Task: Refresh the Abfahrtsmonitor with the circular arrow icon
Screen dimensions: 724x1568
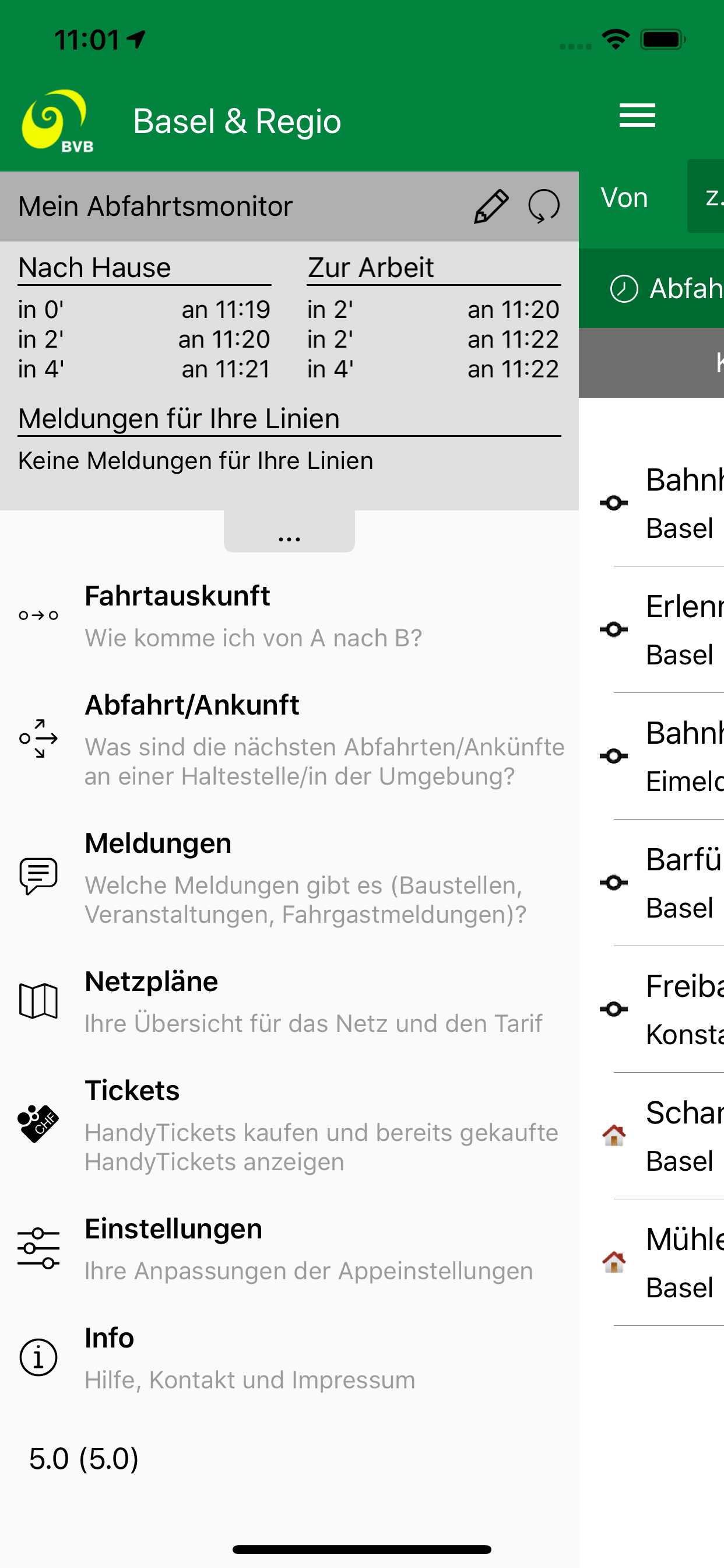Action: (x=543, y=206)
